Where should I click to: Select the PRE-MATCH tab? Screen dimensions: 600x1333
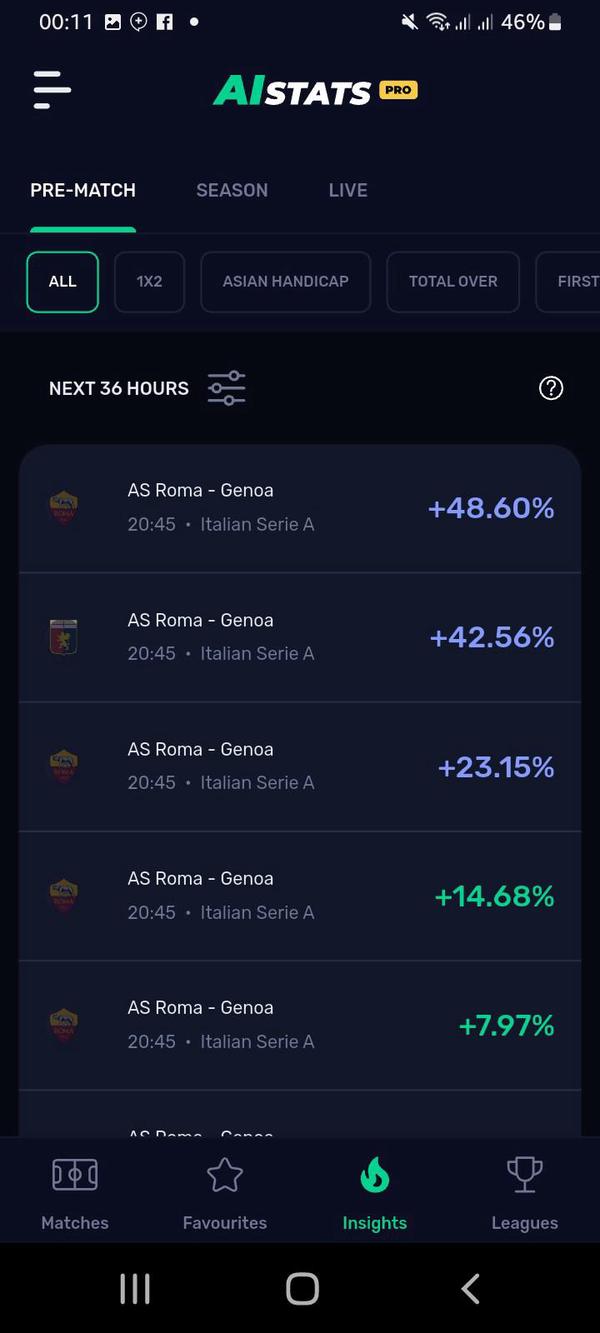point(83,190)
